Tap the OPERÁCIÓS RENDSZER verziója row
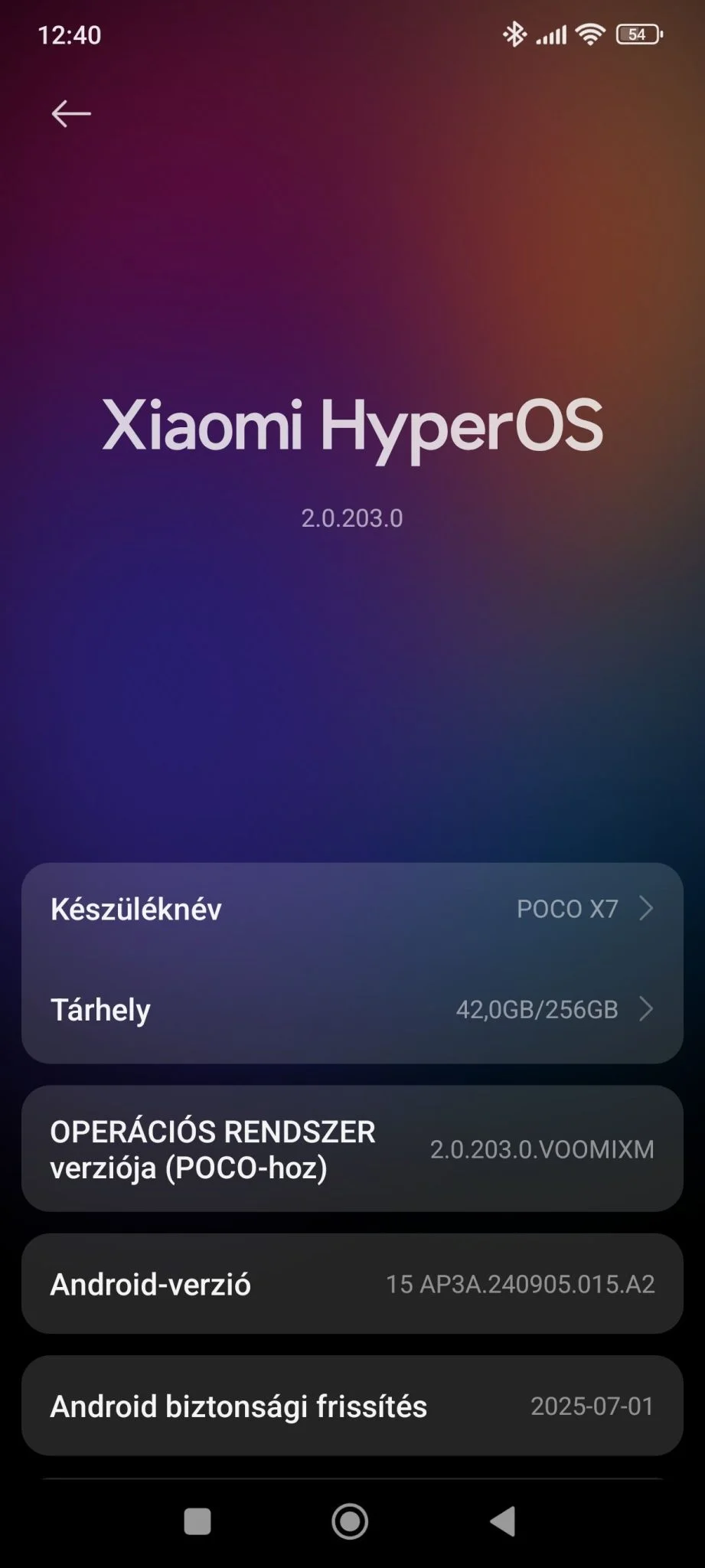The height and width of the screenshot is (1568, 705). coord(352,1148)
